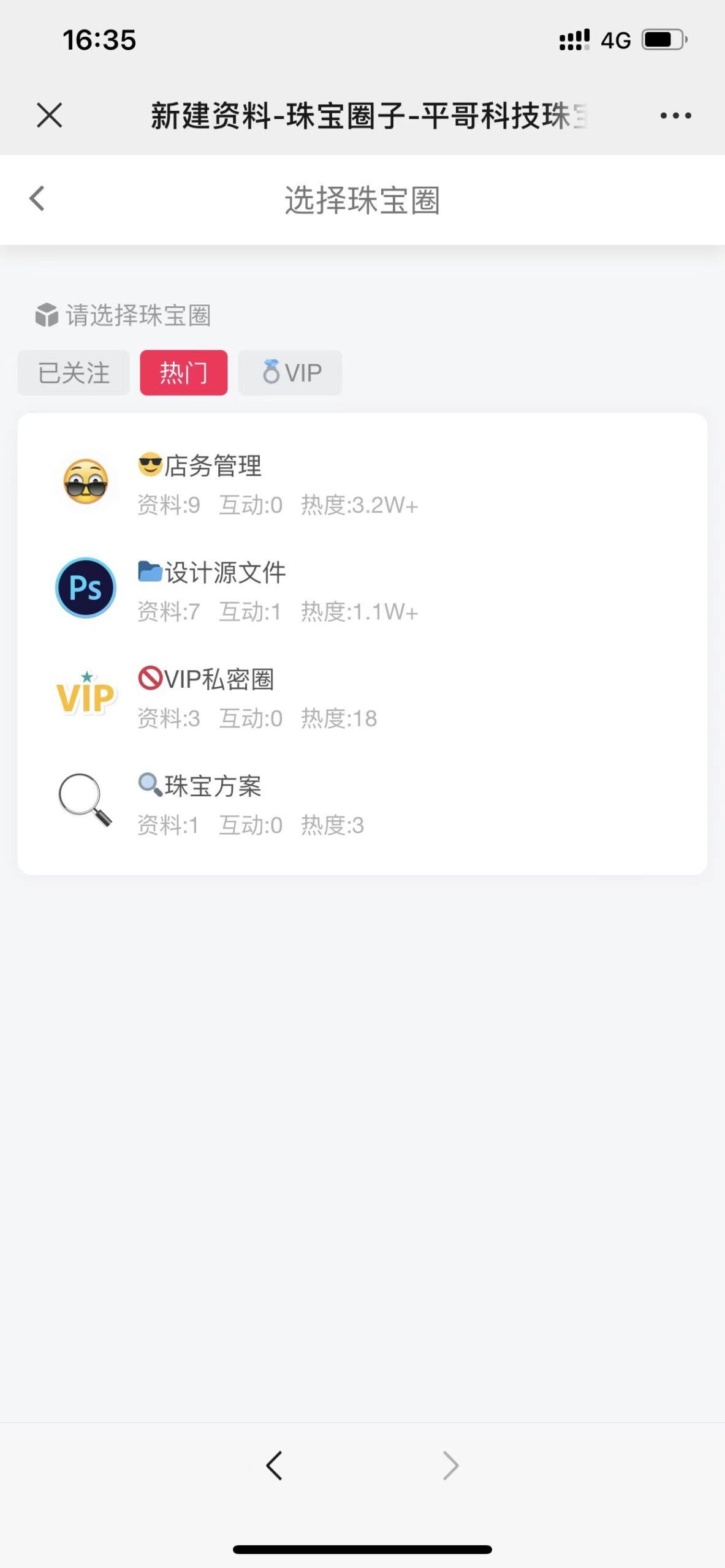
Task: Tap the left navigation arrow at the bottom
Action: tap(274, 1465)
